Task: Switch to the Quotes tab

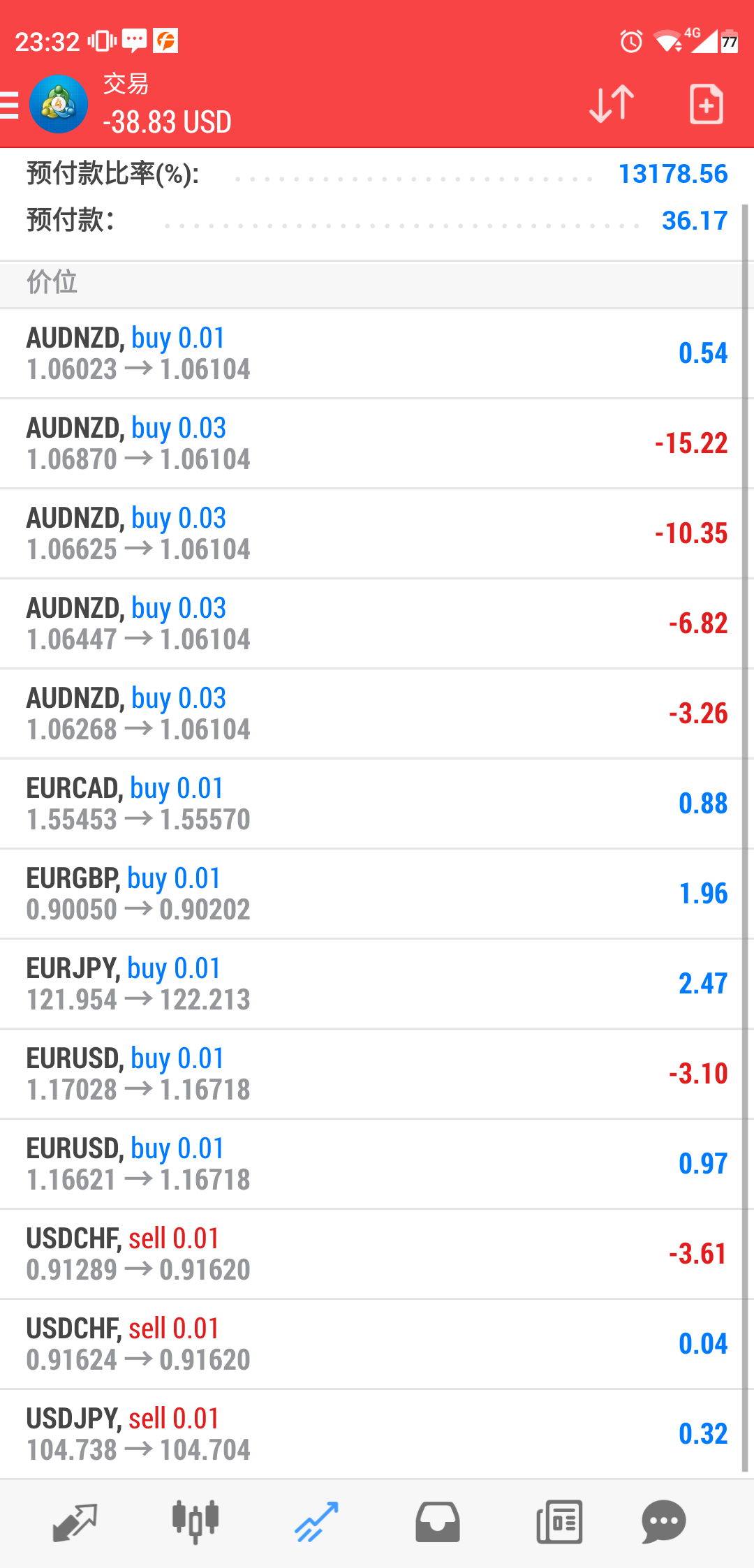Action: (75, 1523)
